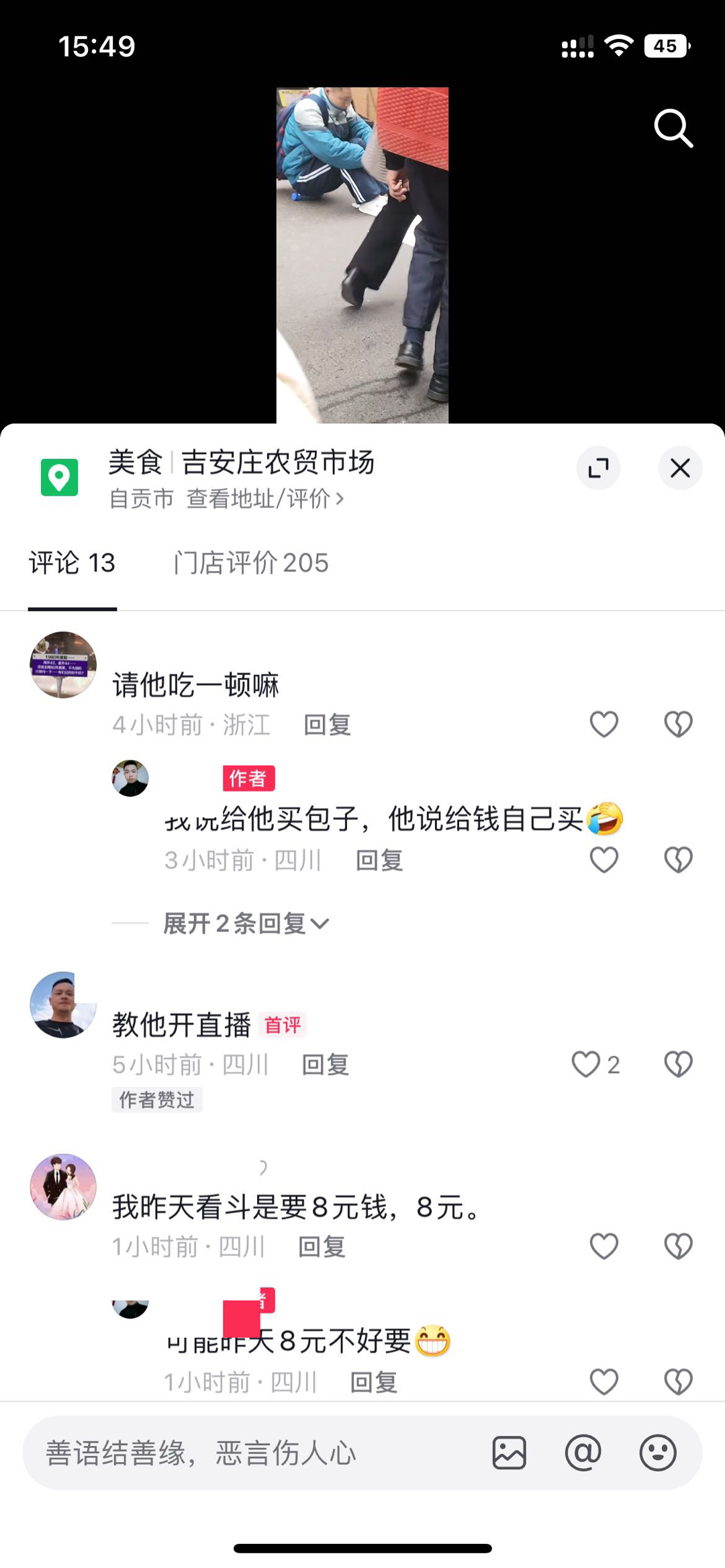Like the comment about 8元钱
The image size is (725, 1568).
(603, 1247)
